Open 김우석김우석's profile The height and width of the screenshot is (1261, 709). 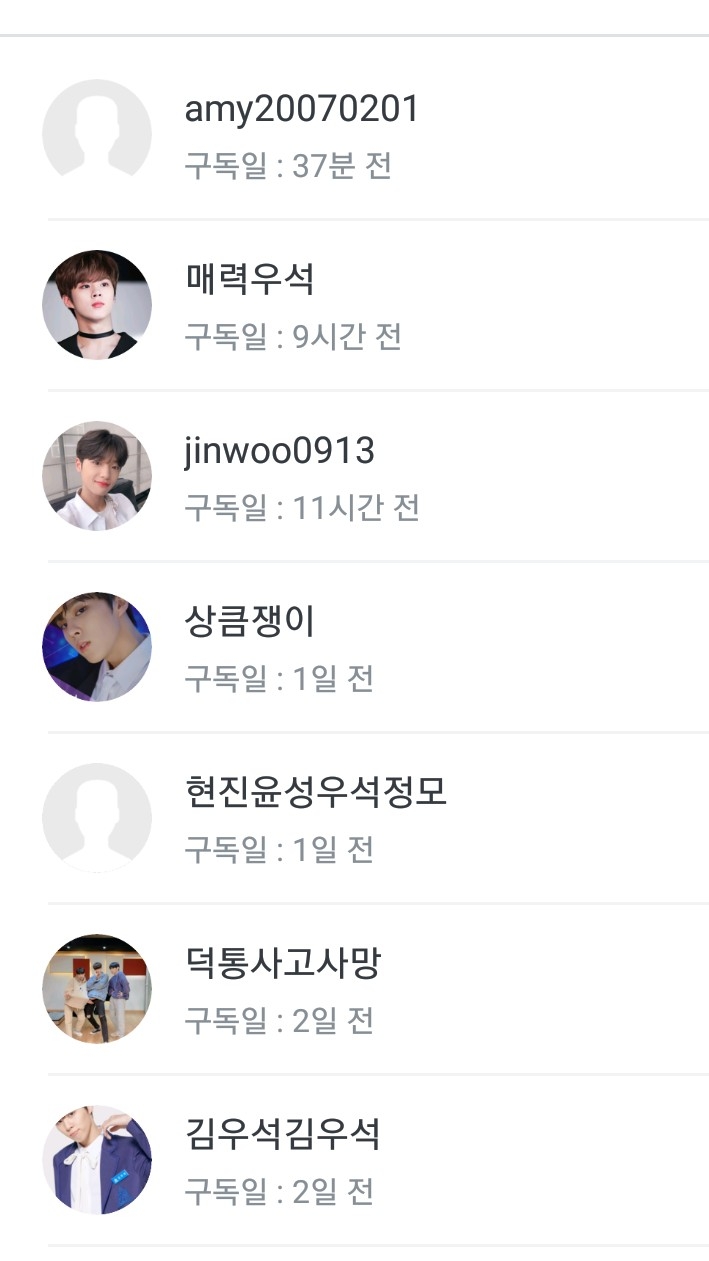pyautogui.click(x=283, y=1136)
